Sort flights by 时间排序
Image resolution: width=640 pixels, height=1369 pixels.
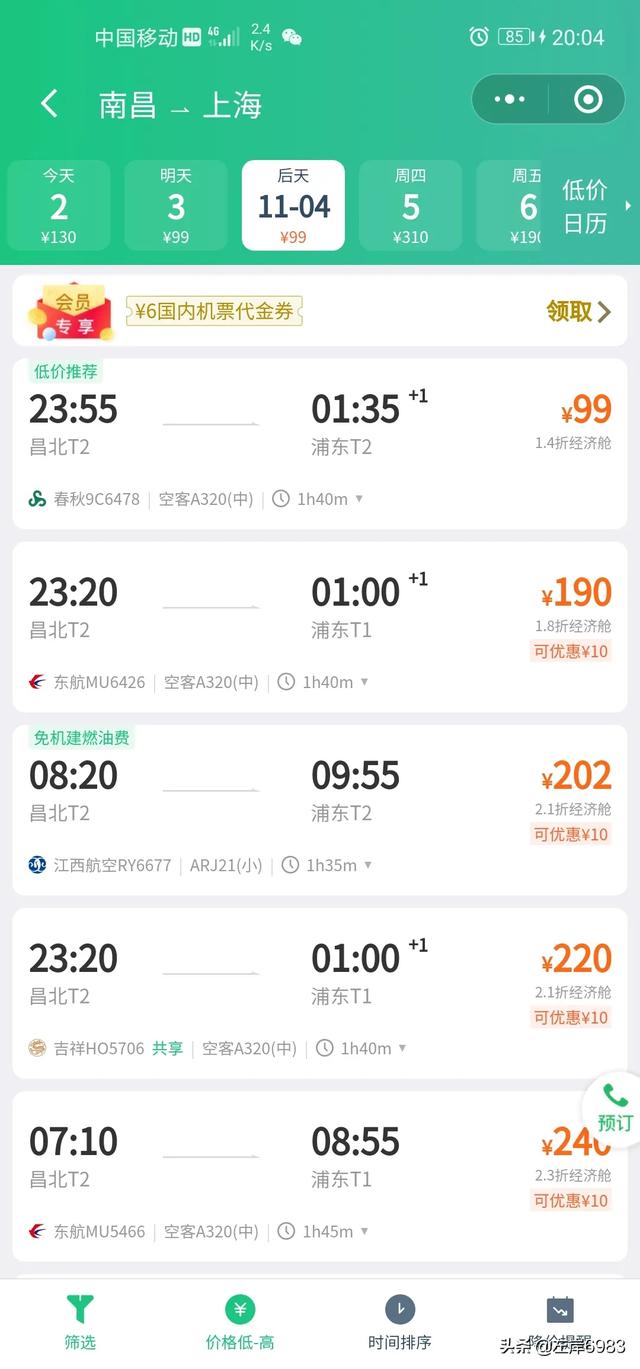coord(400,1322)
